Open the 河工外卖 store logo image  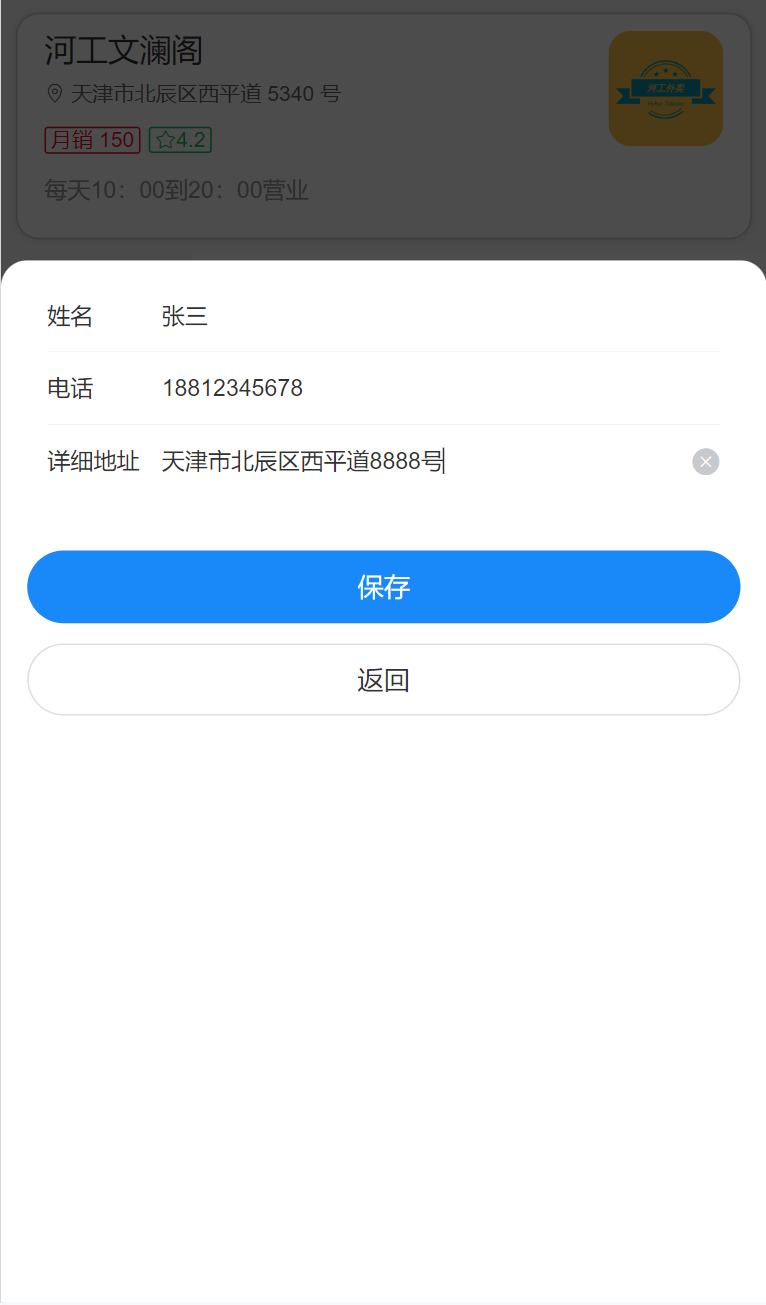click(x=665, y=88)
